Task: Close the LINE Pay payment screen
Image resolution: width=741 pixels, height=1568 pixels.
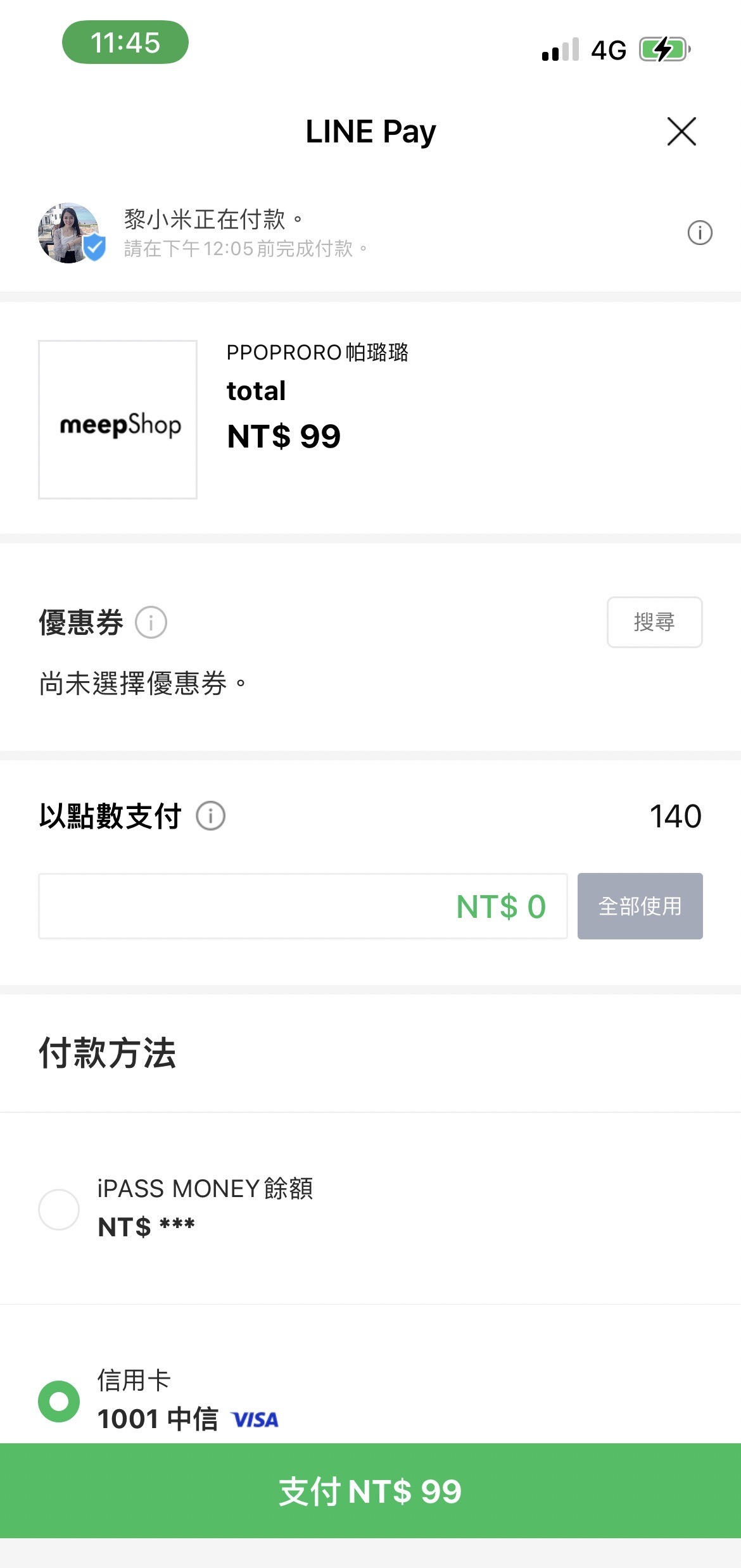Action: click(681, 132)
